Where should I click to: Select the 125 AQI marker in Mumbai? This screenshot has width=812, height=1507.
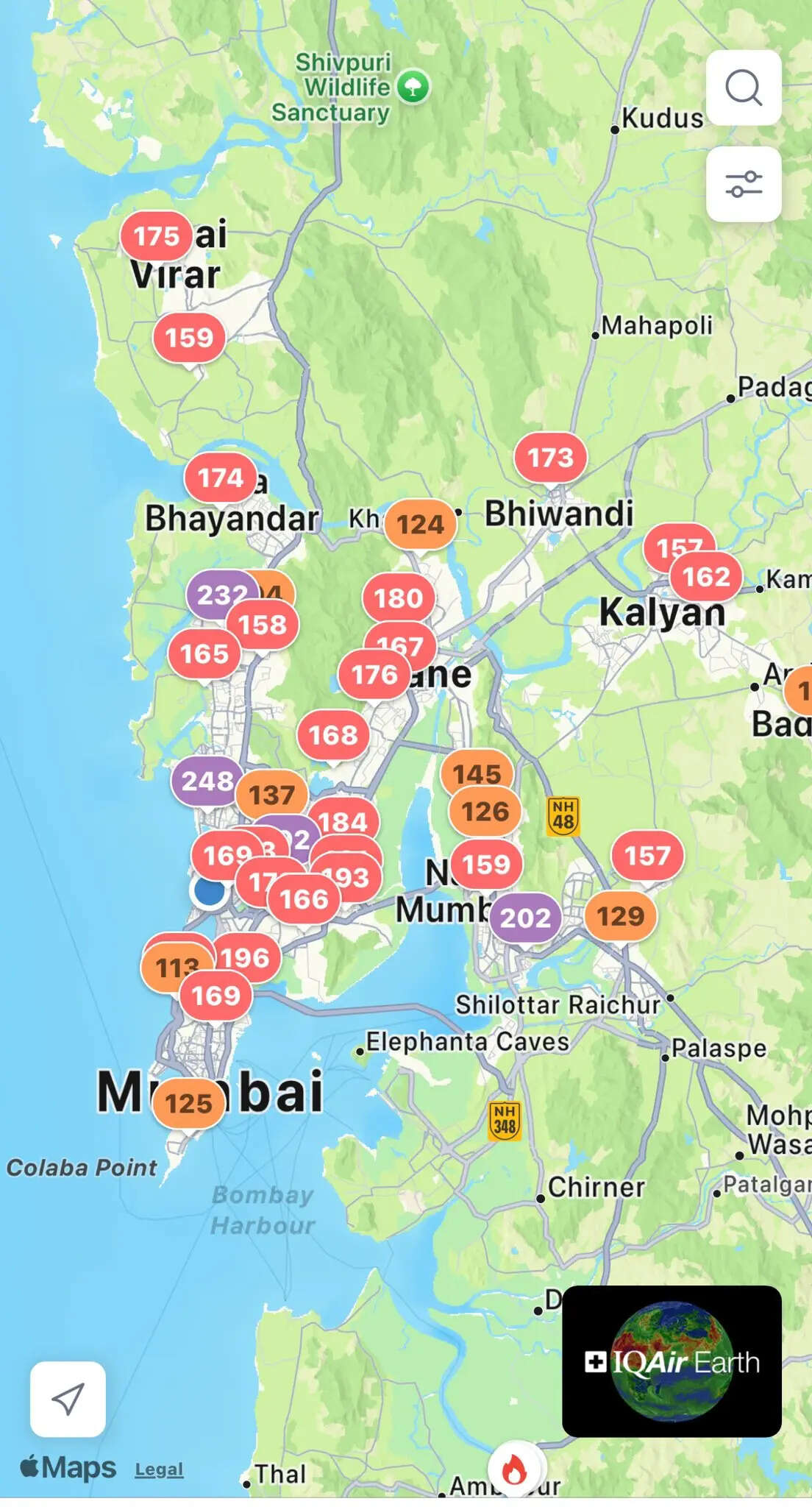point(188,1103)
